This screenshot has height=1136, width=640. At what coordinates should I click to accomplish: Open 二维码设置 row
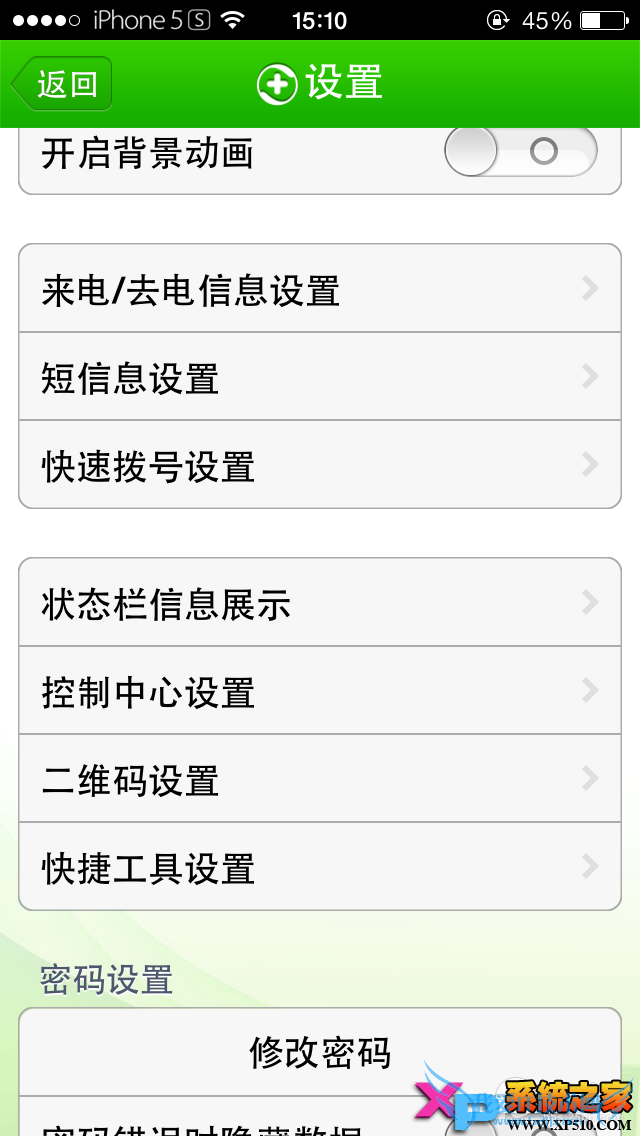[x=320, y=779]
